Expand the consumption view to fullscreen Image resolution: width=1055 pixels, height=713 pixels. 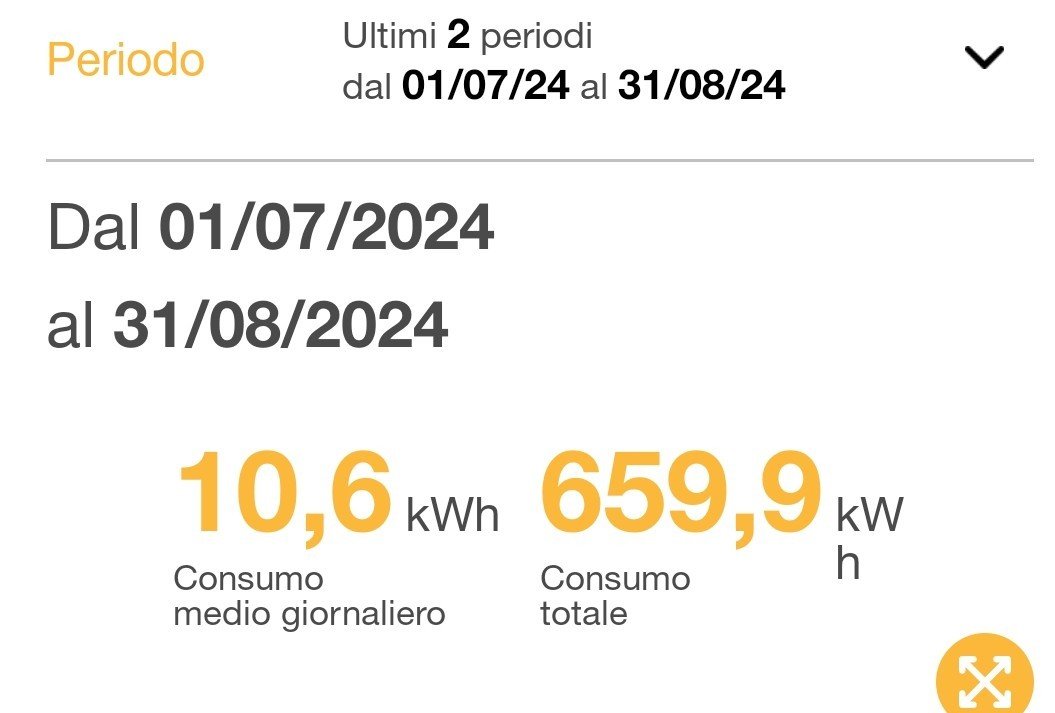click(x=984, y=679)
